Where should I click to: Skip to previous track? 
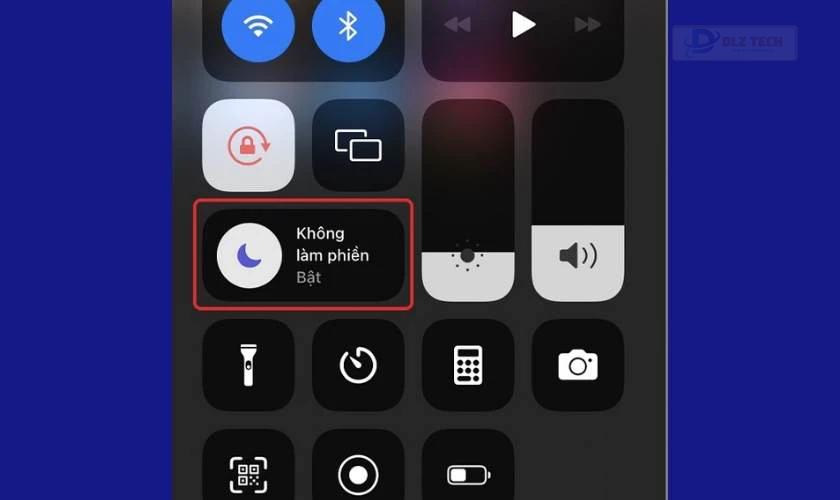click(x=457, y=25)
